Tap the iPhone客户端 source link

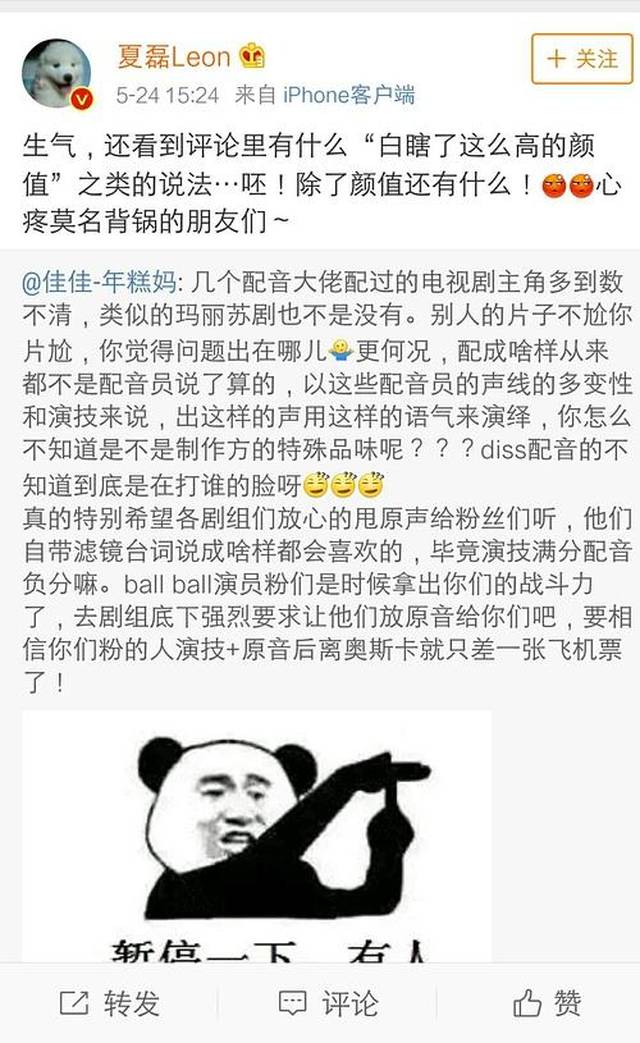(348, 95)
